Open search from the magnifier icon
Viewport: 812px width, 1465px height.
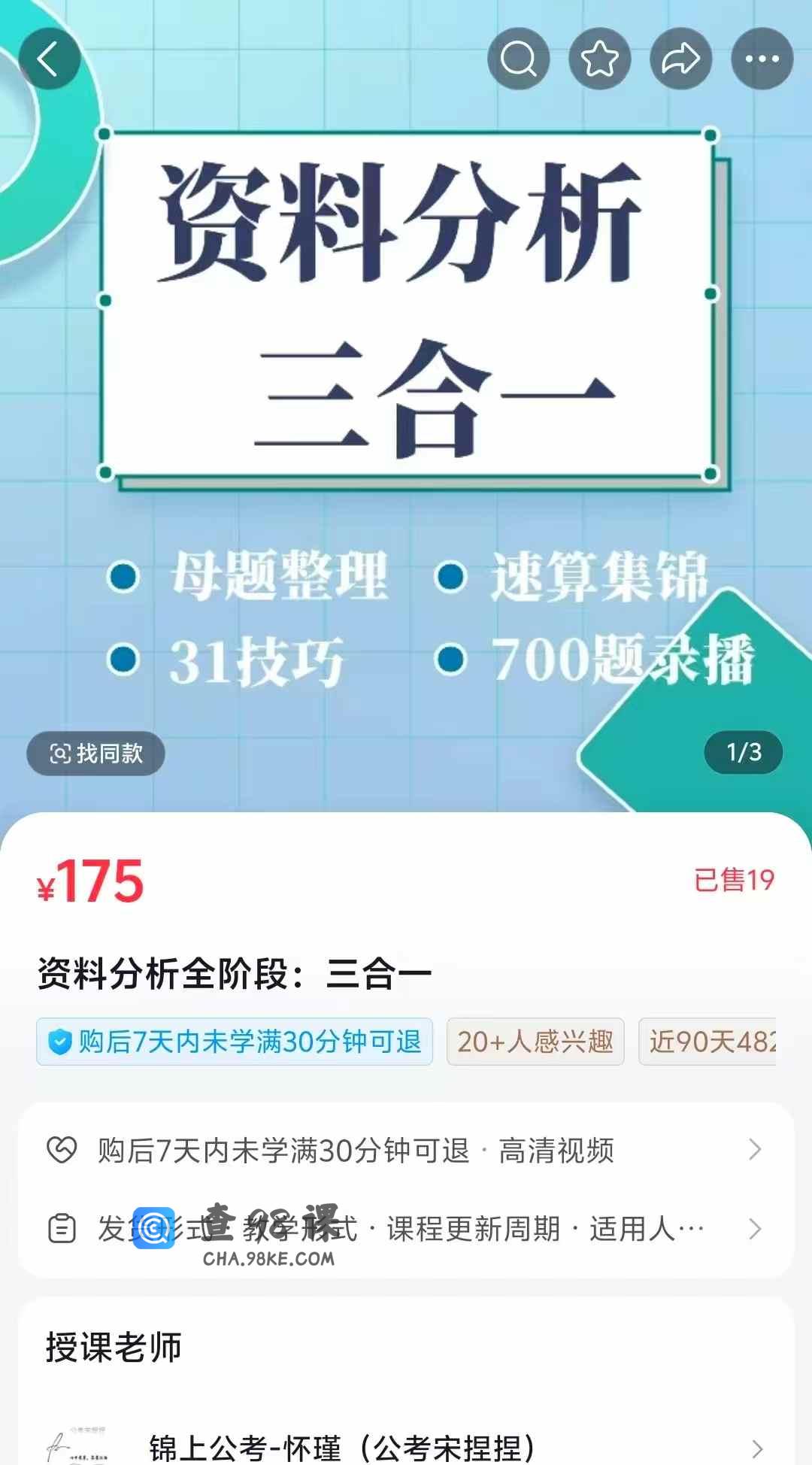click(x=518, y=59)
